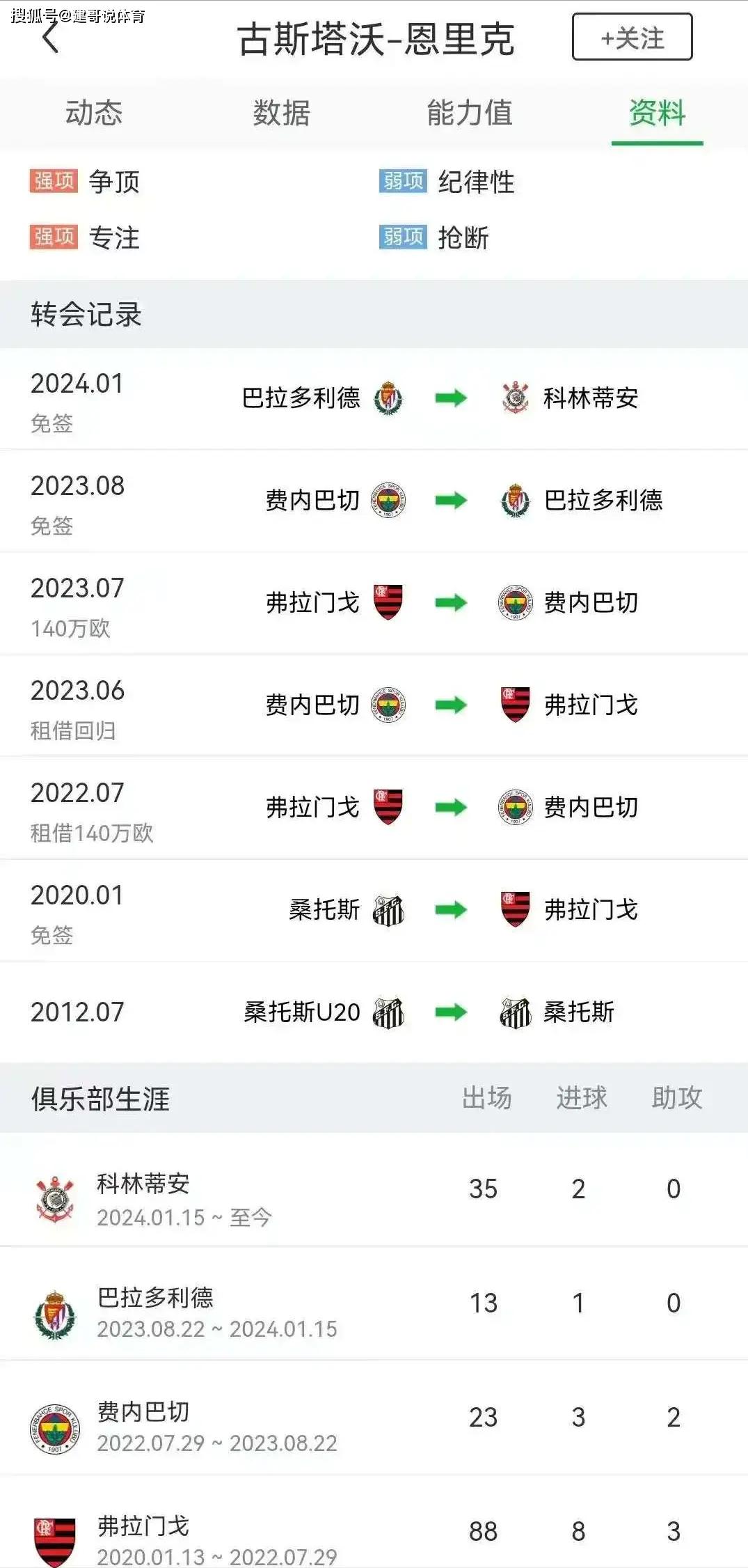
Task: Open the 2022.07 loan transfer record
Action: point(374,809)
